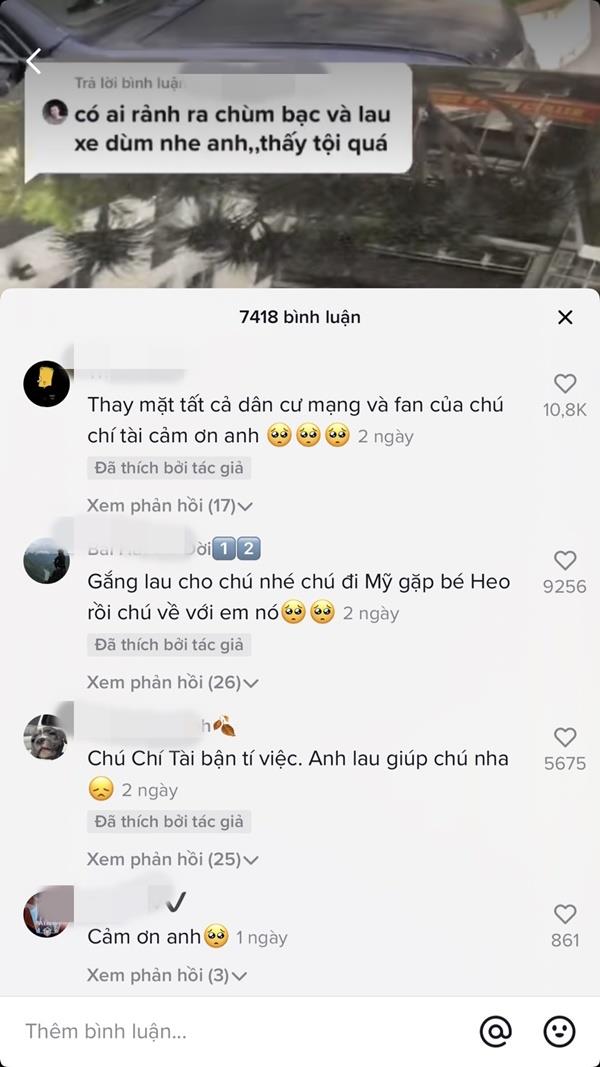
Task: Close the comments panel
Action: pos(565,317)
